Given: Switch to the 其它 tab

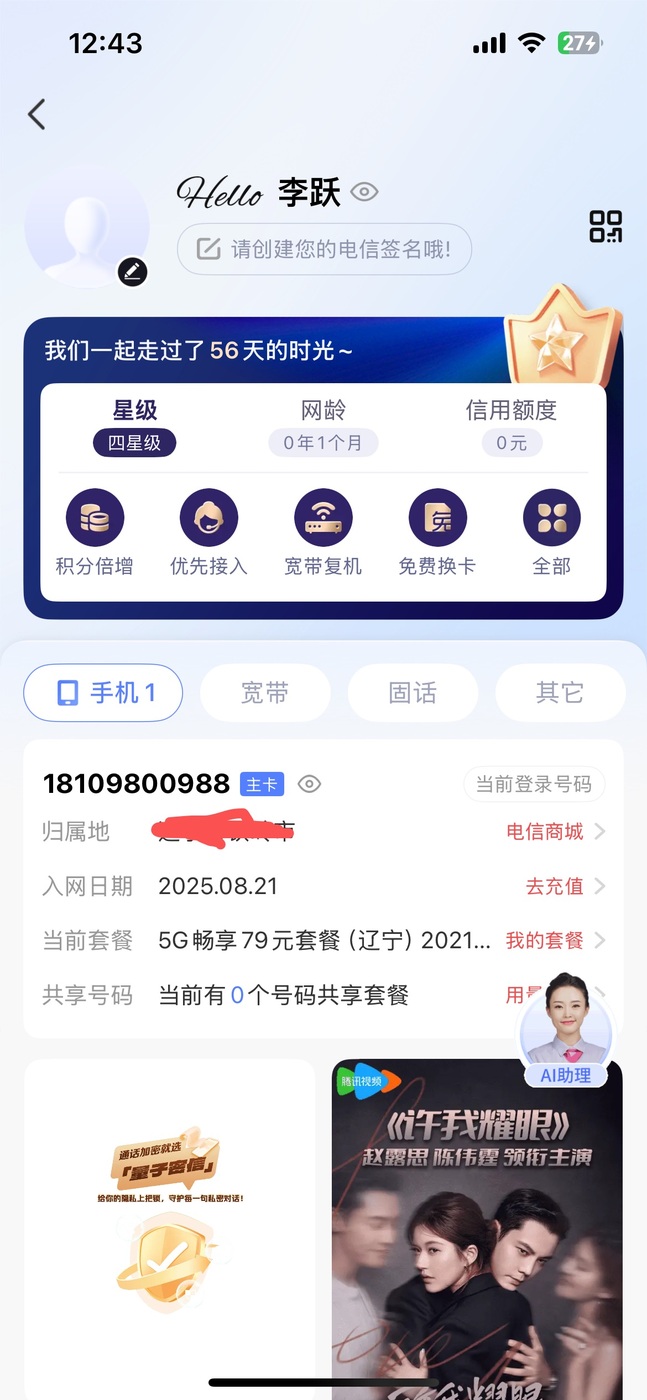Looking at the screenshot, I should point(559,693).
